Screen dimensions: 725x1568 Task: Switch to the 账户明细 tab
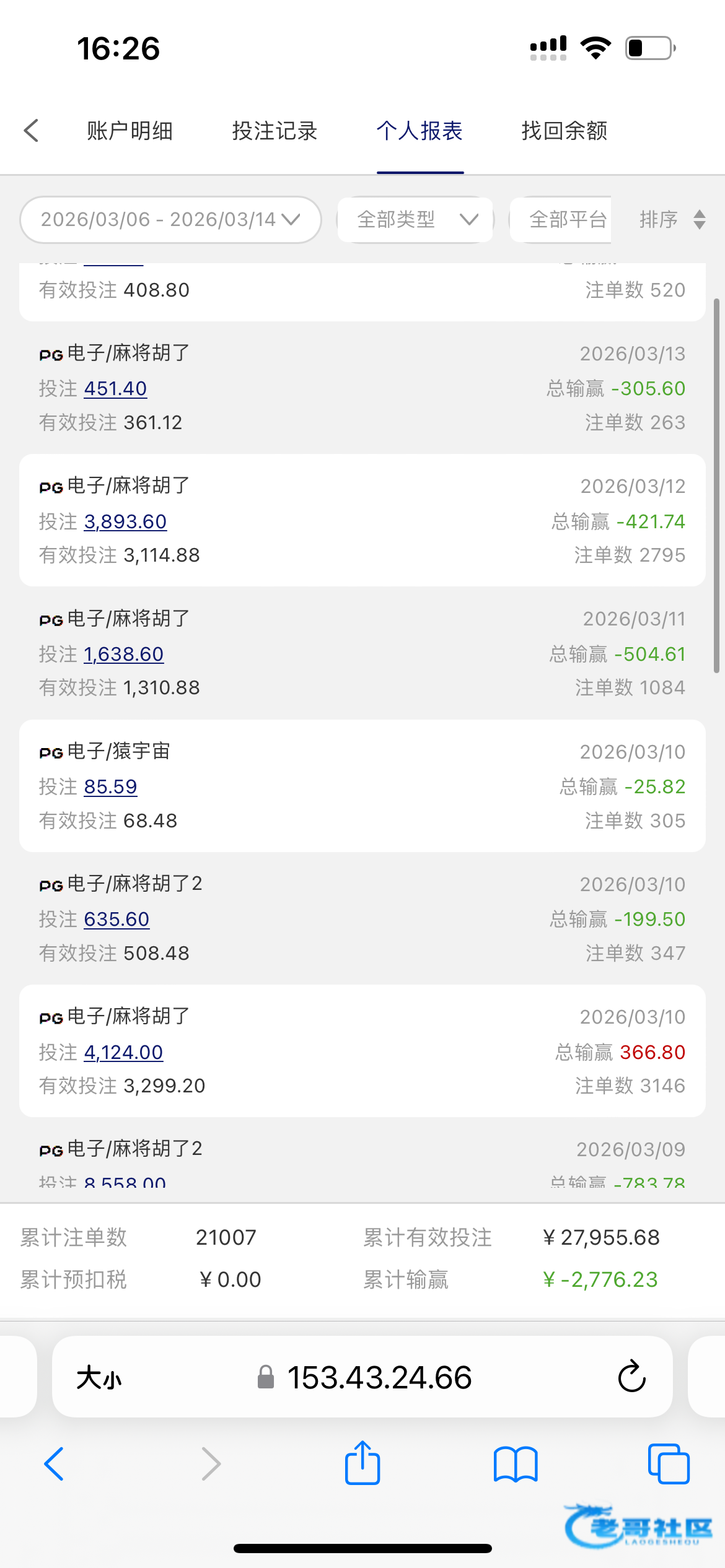point(130,131)
